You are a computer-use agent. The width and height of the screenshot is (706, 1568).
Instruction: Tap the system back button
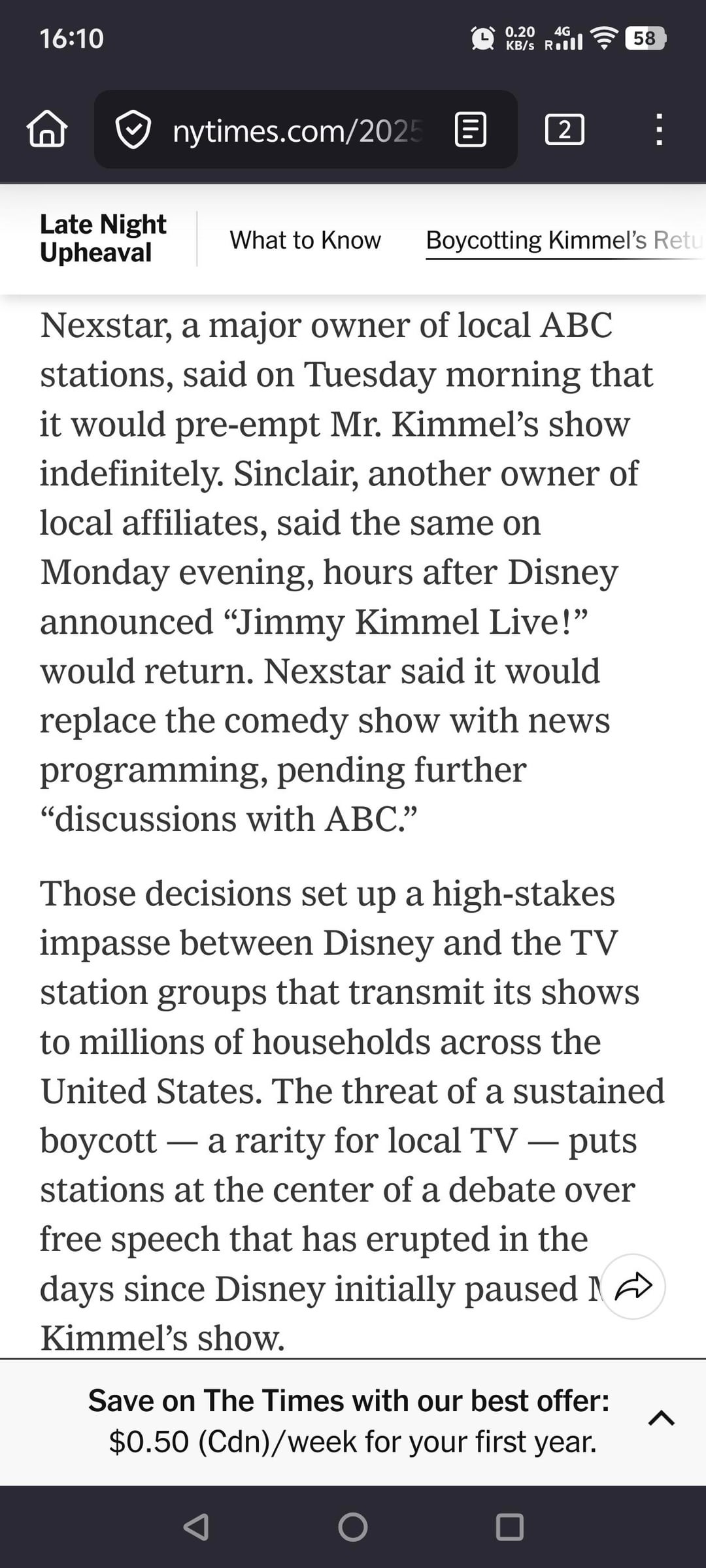pyautogui.click(x=195, y=1527)
